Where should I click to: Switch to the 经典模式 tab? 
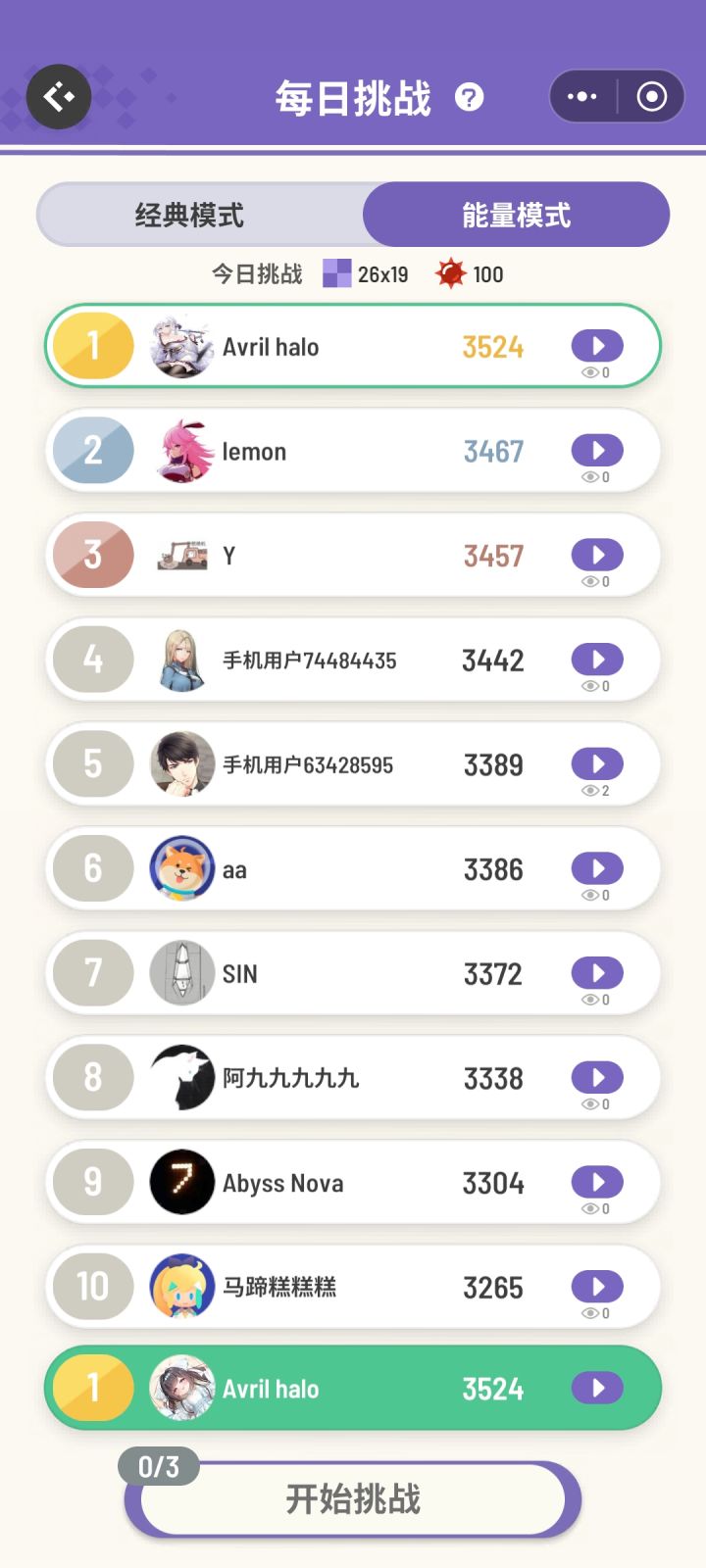coord(191,214)
